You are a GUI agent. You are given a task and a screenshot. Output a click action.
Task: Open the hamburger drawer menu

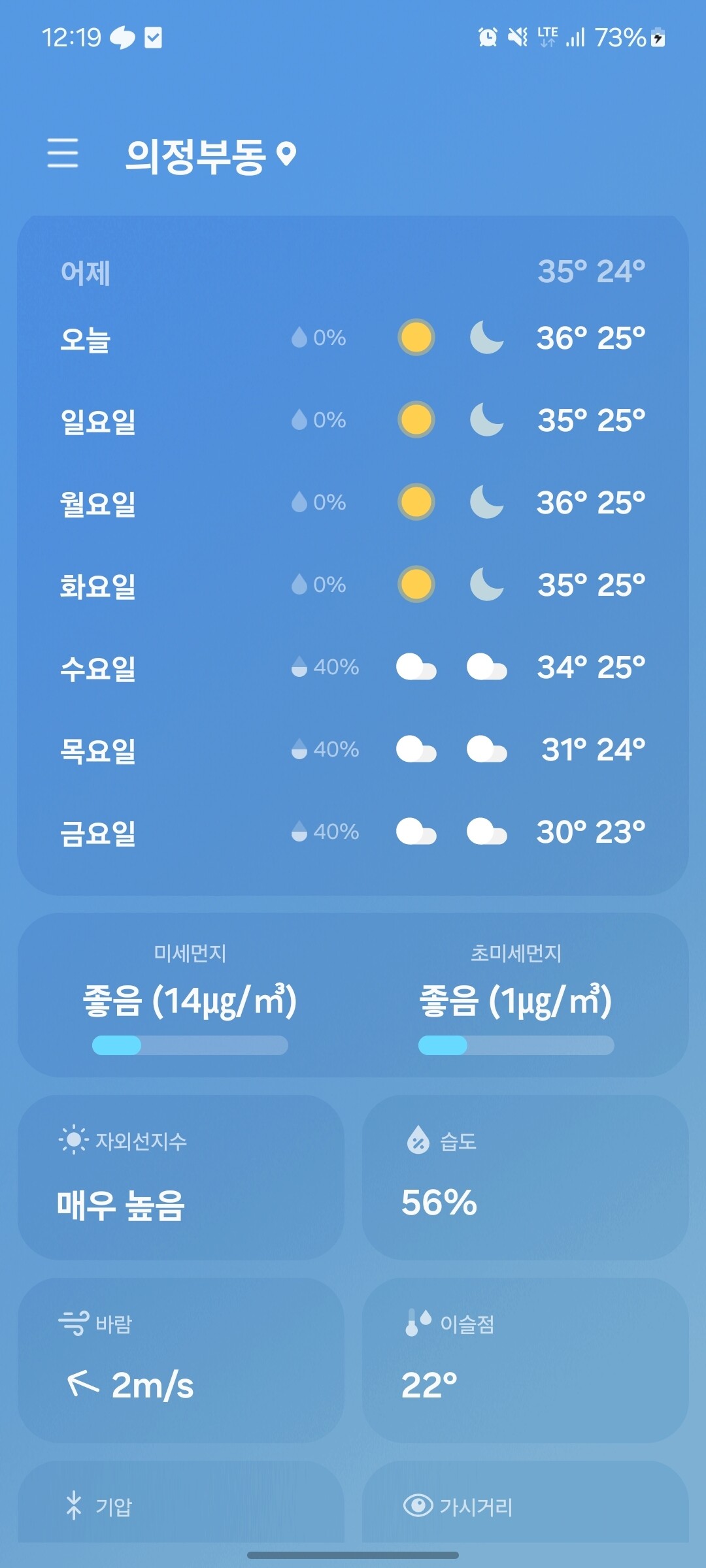click(63, 153)
